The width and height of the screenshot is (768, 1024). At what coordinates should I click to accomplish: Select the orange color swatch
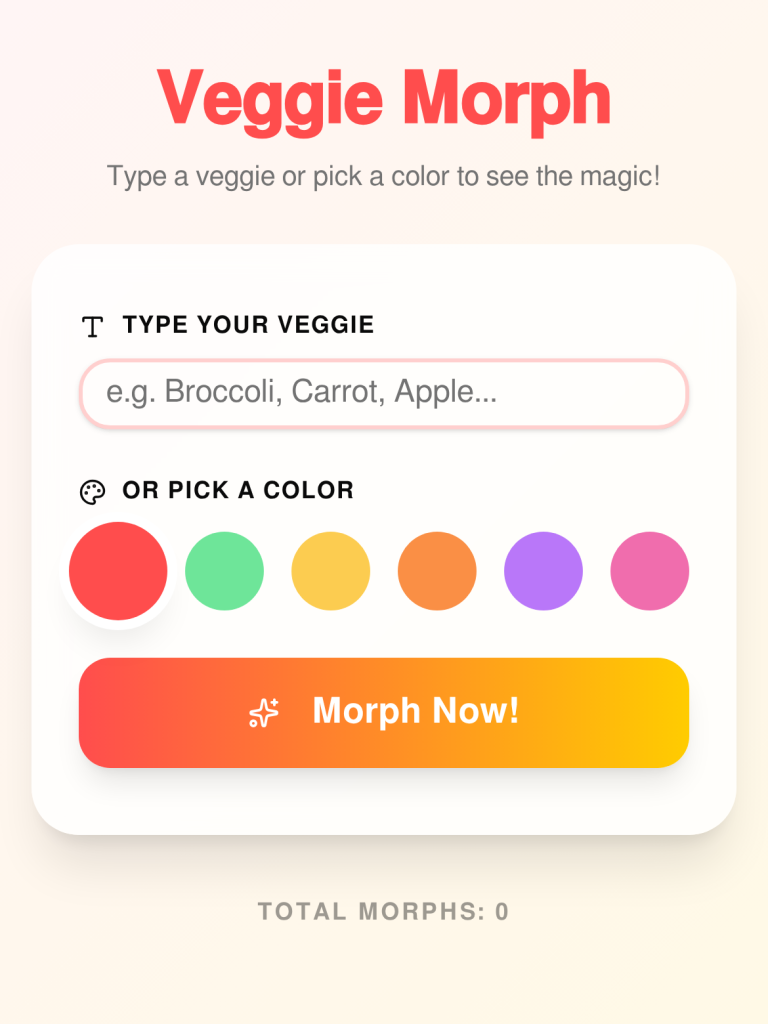[x=437, y=571]
